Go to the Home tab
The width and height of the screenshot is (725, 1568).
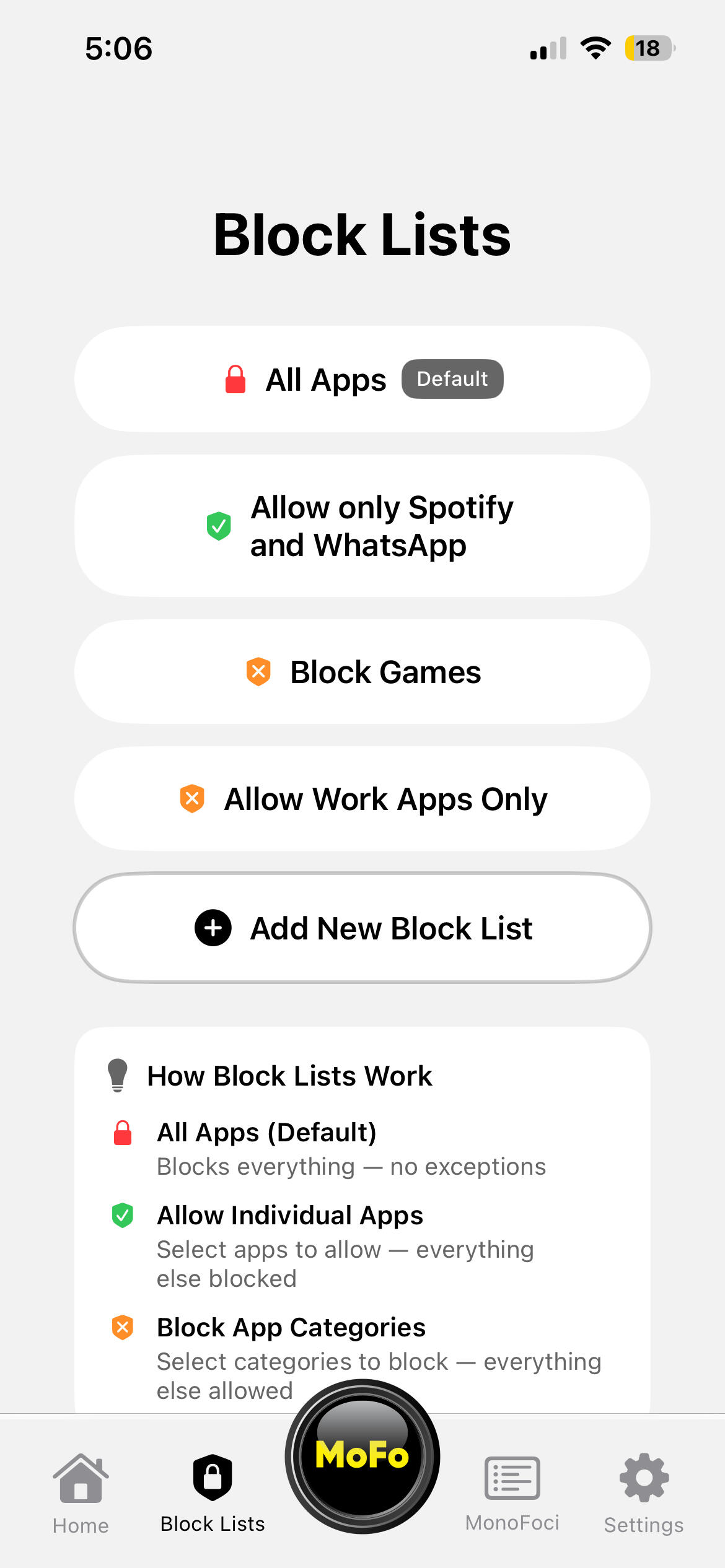tap(81, 1492)
